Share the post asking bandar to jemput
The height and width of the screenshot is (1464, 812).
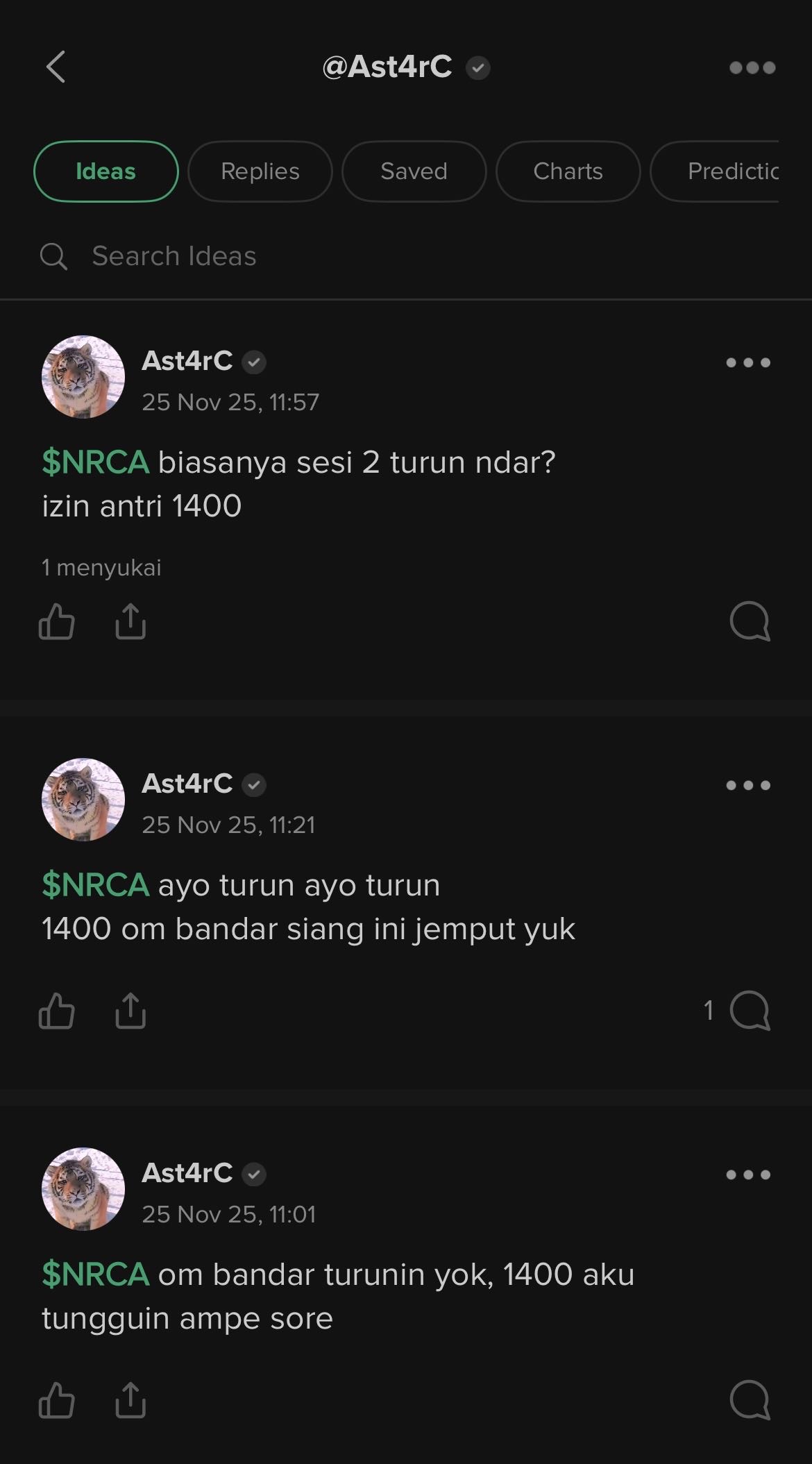point(130,1012)
